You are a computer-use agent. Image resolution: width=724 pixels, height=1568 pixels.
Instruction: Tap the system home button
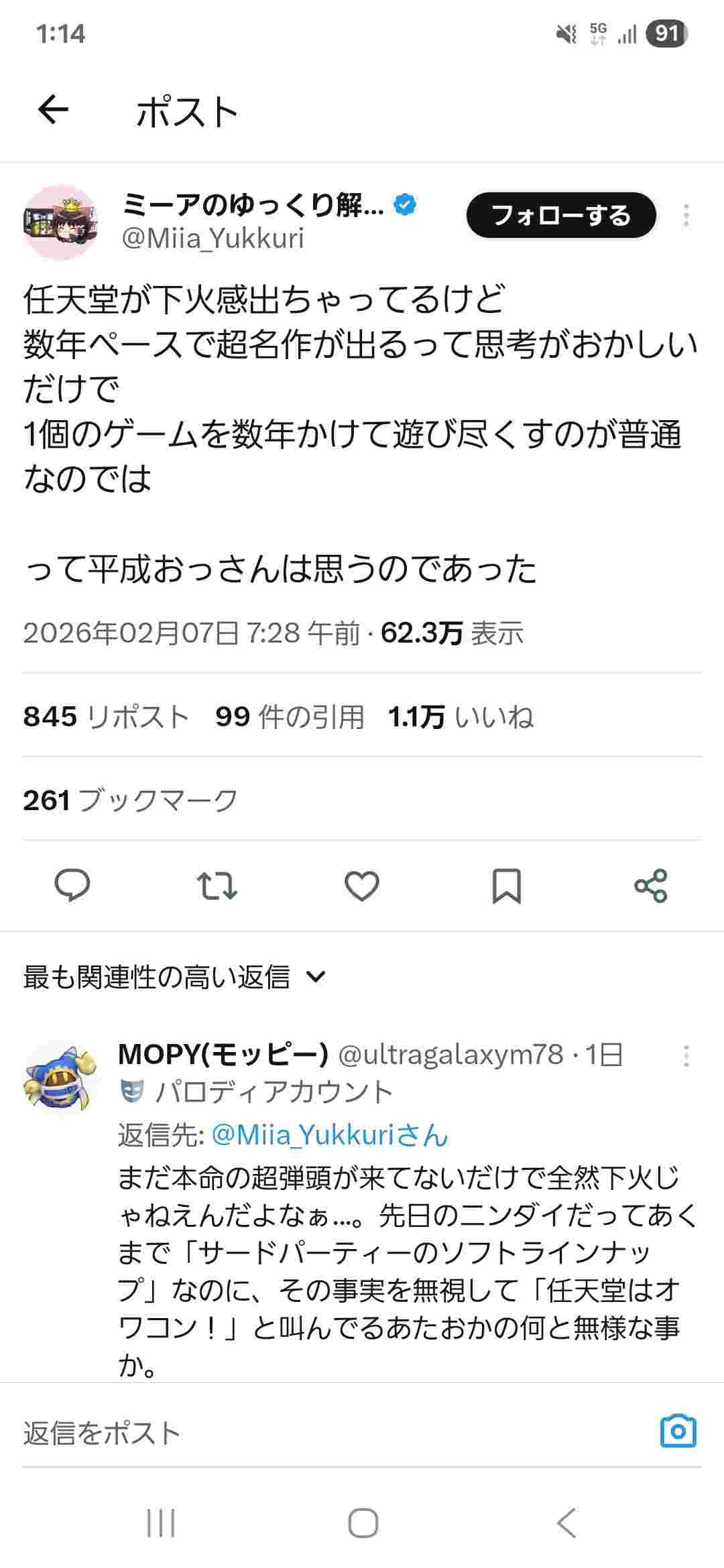[x=363, y=1523]
